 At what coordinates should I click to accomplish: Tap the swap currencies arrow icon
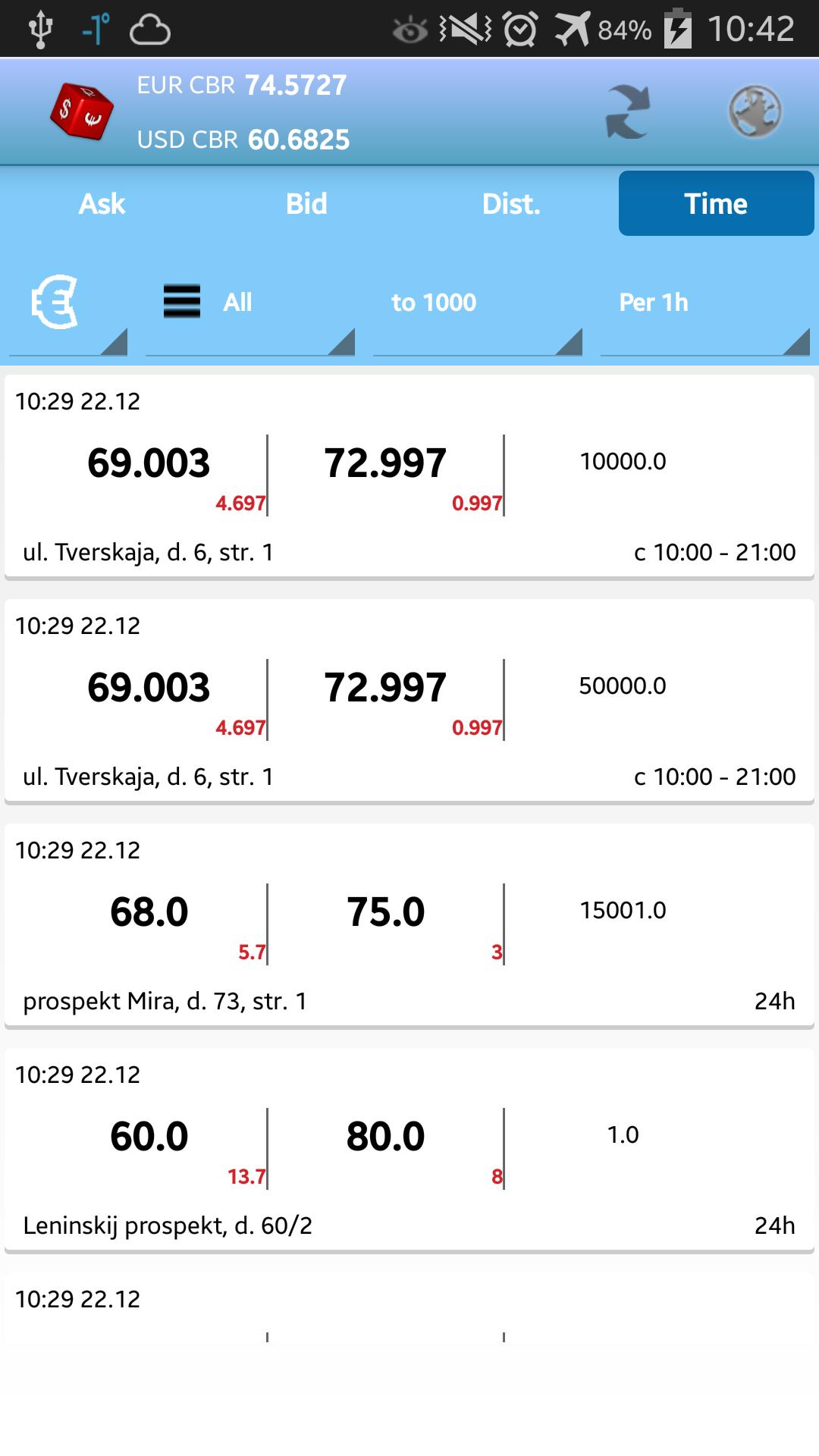pyautogui.click(x=629, y=111)
